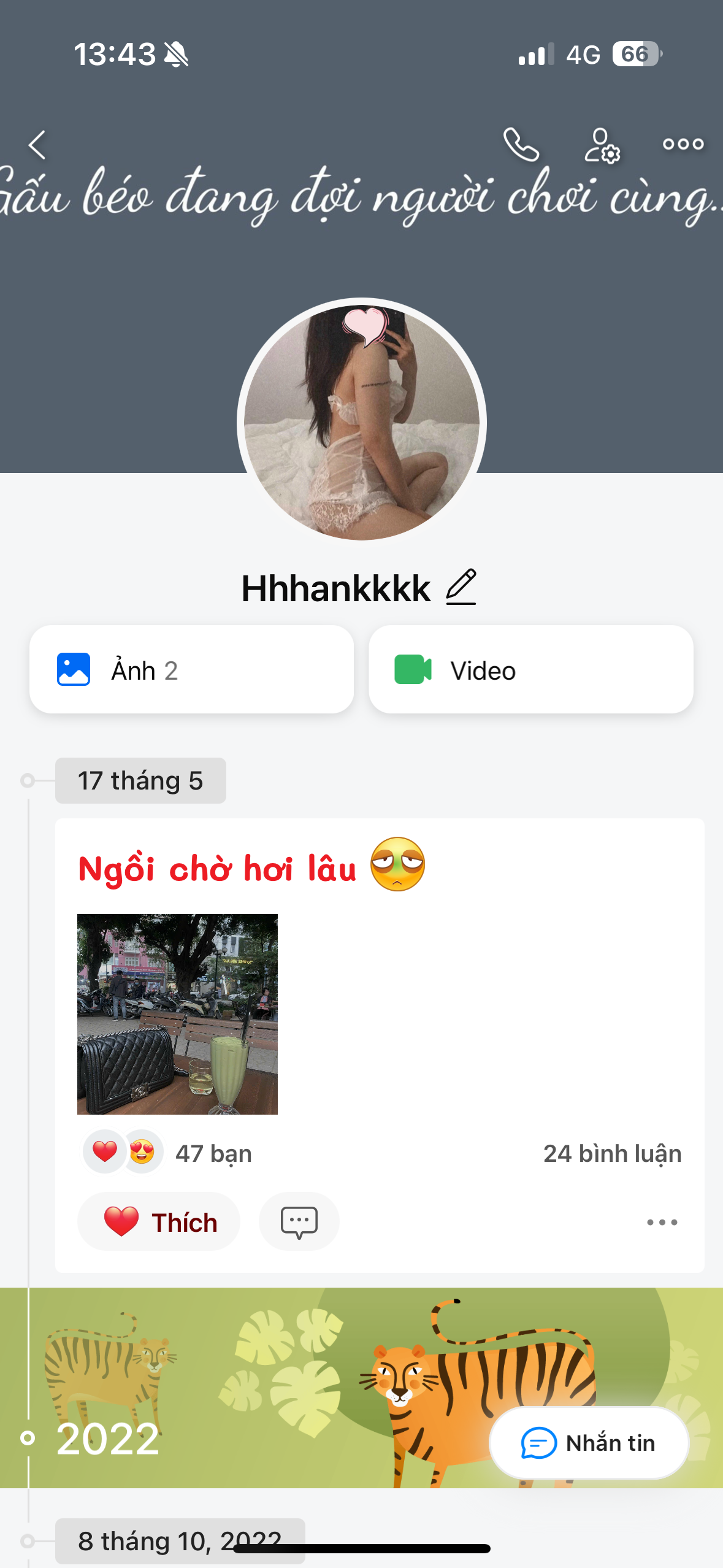
Task: Like the post with the Thích button
Action: [x=159, y=1221]
